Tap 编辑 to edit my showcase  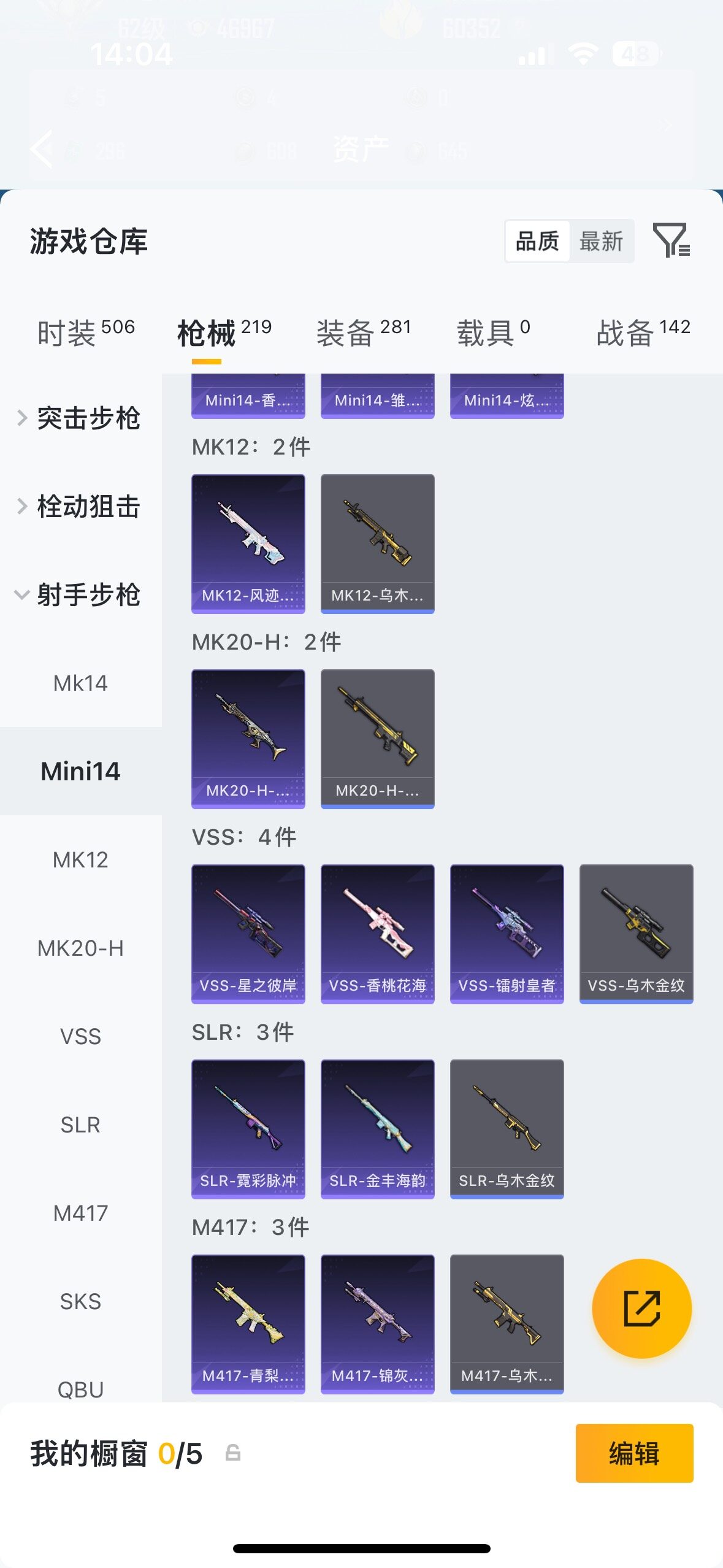coord(634,1453)
